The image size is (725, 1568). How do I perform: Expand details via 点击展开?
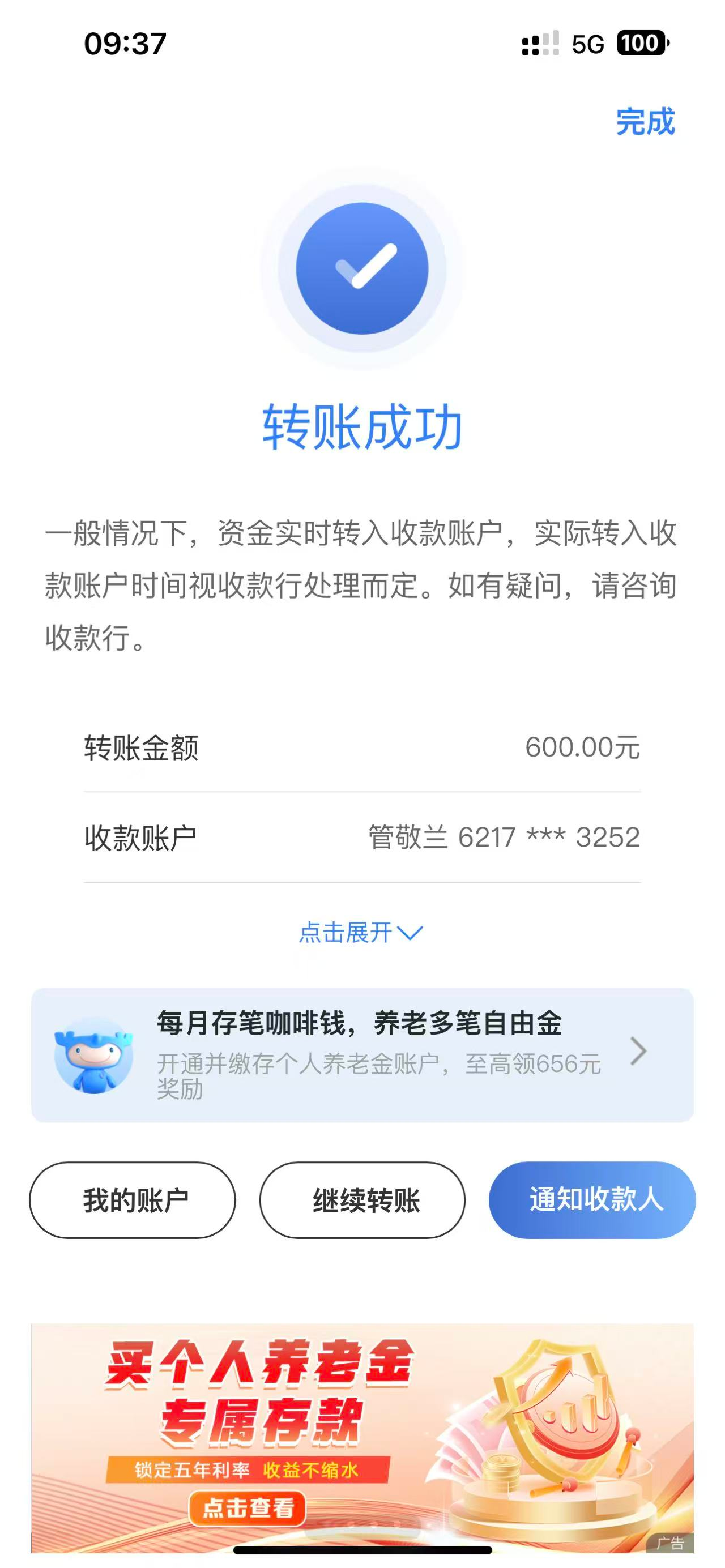click(x=360, y=933)
